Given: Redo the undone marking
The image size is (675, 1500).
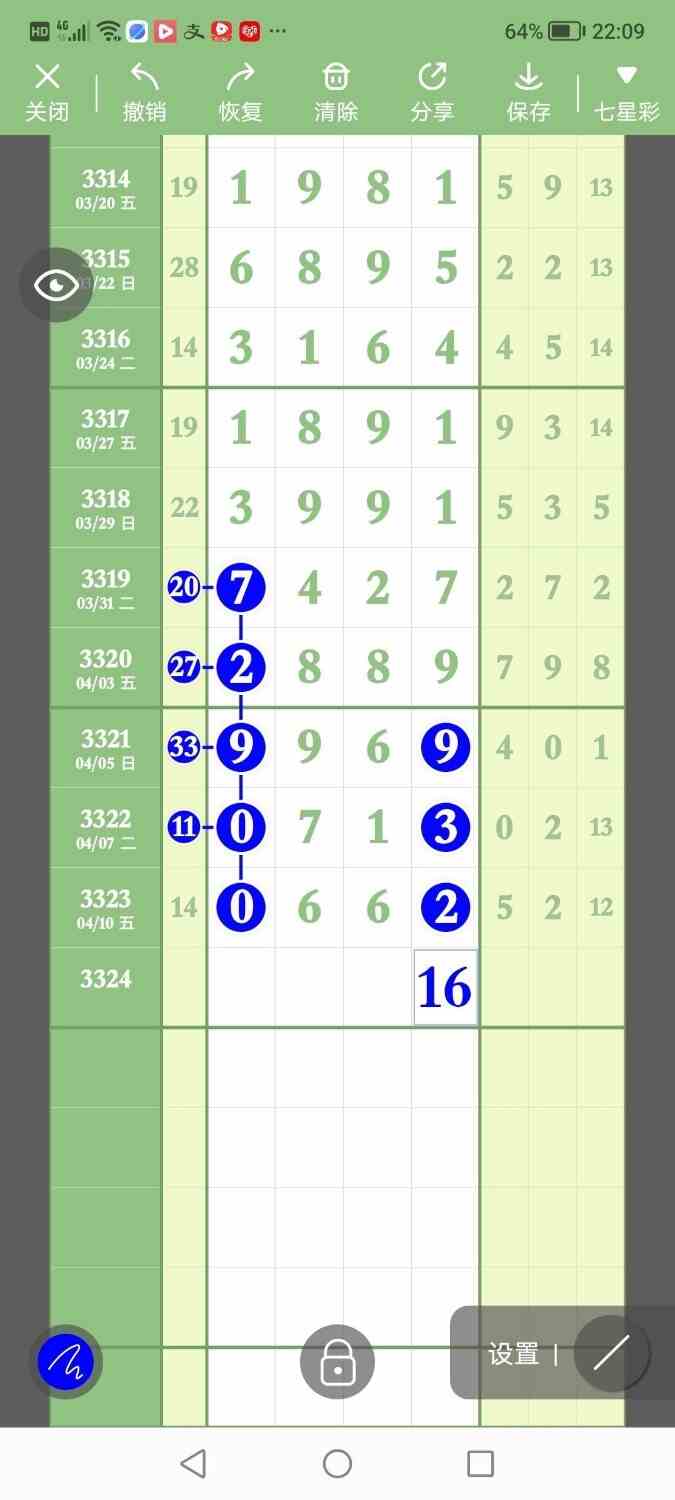Looking at the screenshot, I should click(240, 92).
